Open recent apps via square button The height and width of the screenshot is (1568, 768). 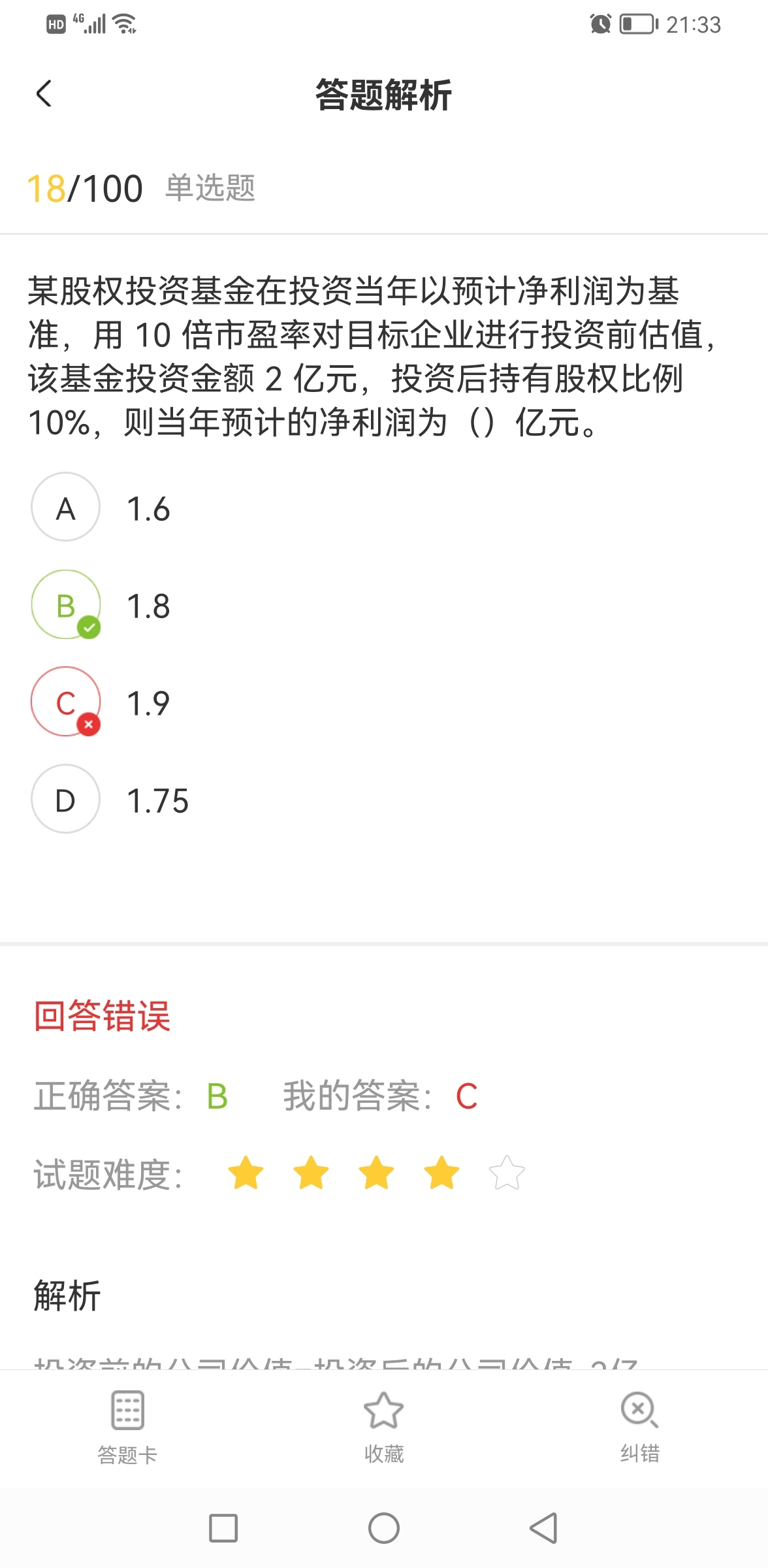point(223,1528)
